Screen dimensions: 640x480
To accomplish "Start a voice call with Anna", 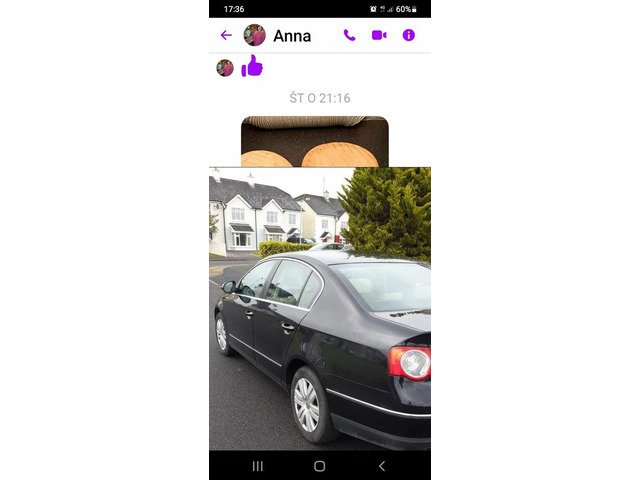I will 349,35.
